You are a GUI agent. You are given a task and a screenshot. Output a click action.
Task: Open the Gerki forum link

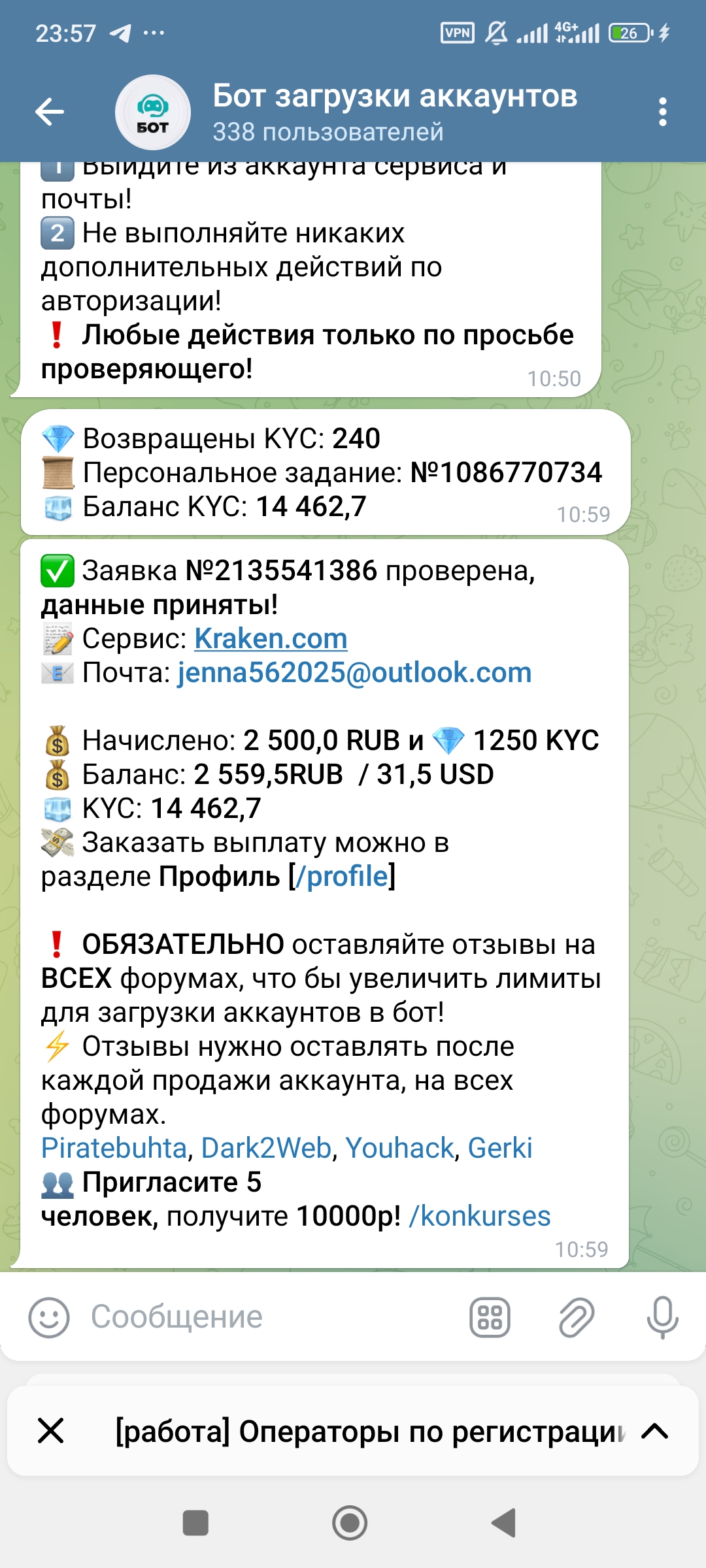click(500, 1148)
